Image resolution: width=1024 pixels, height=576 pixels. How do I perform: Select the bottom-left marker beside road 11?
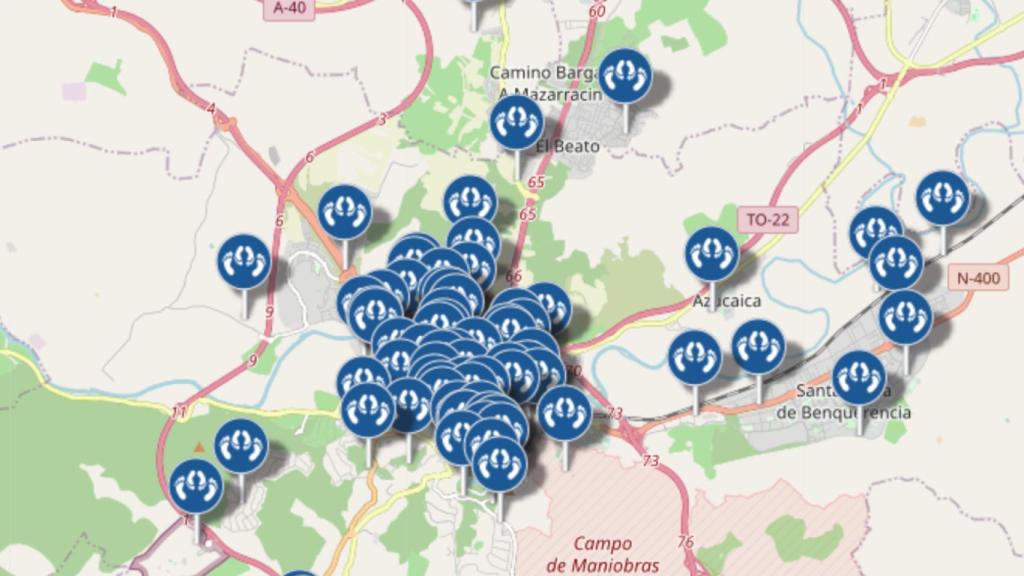(x=196, y=486)
